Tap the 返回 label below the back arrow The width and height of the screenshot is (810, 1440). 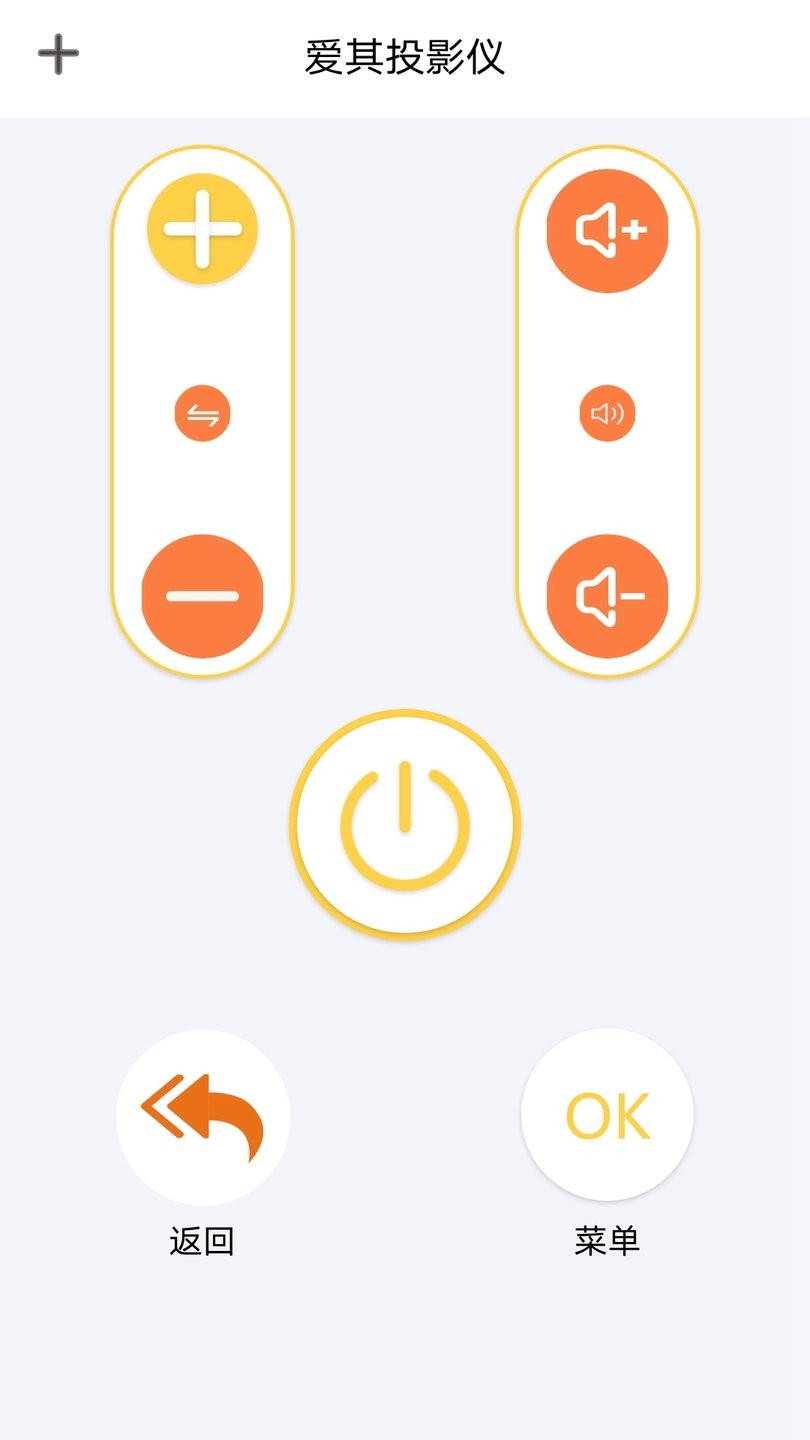click(x=202, y=1240)
